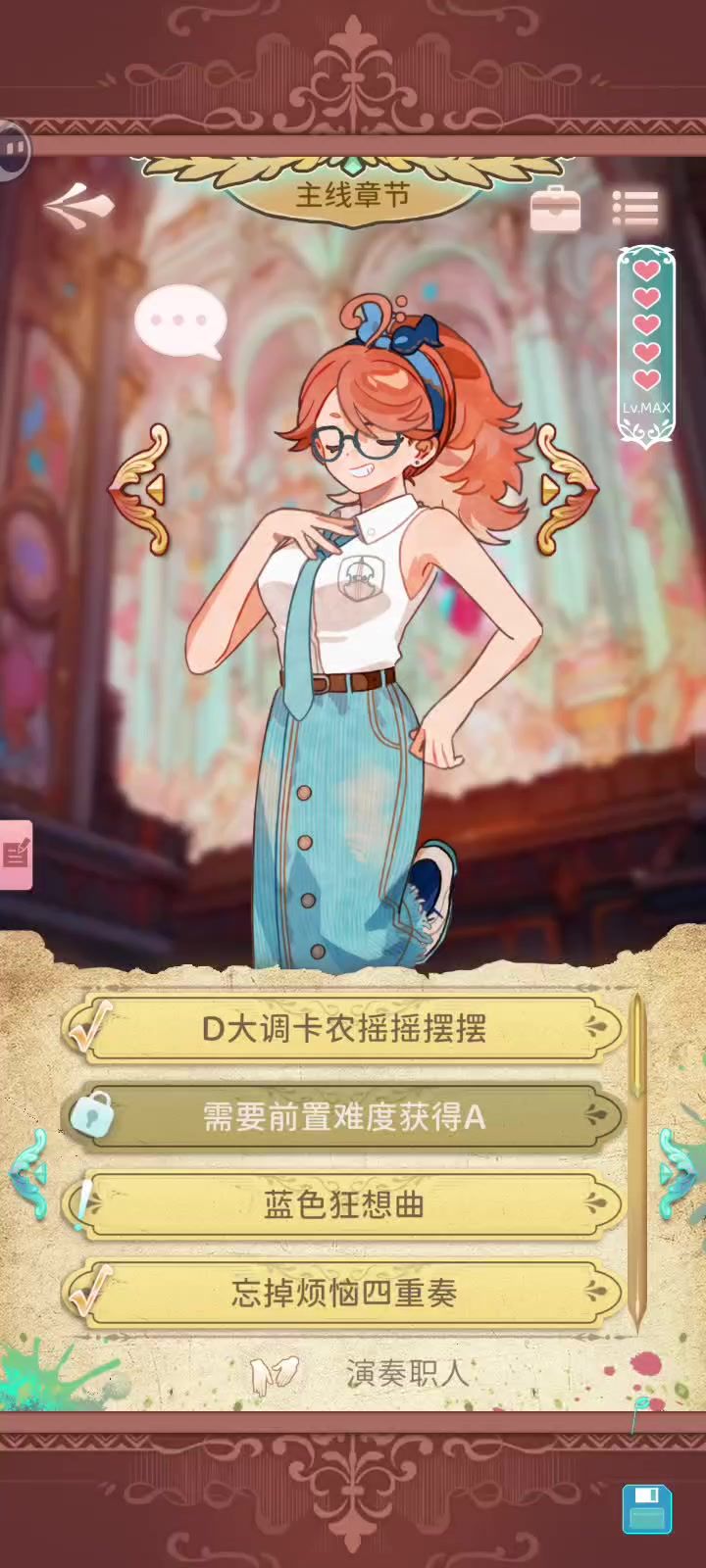Go to the previous difficulty with teal left arrow
The width and height of the screenshot is (706, 1568).
29,1173
